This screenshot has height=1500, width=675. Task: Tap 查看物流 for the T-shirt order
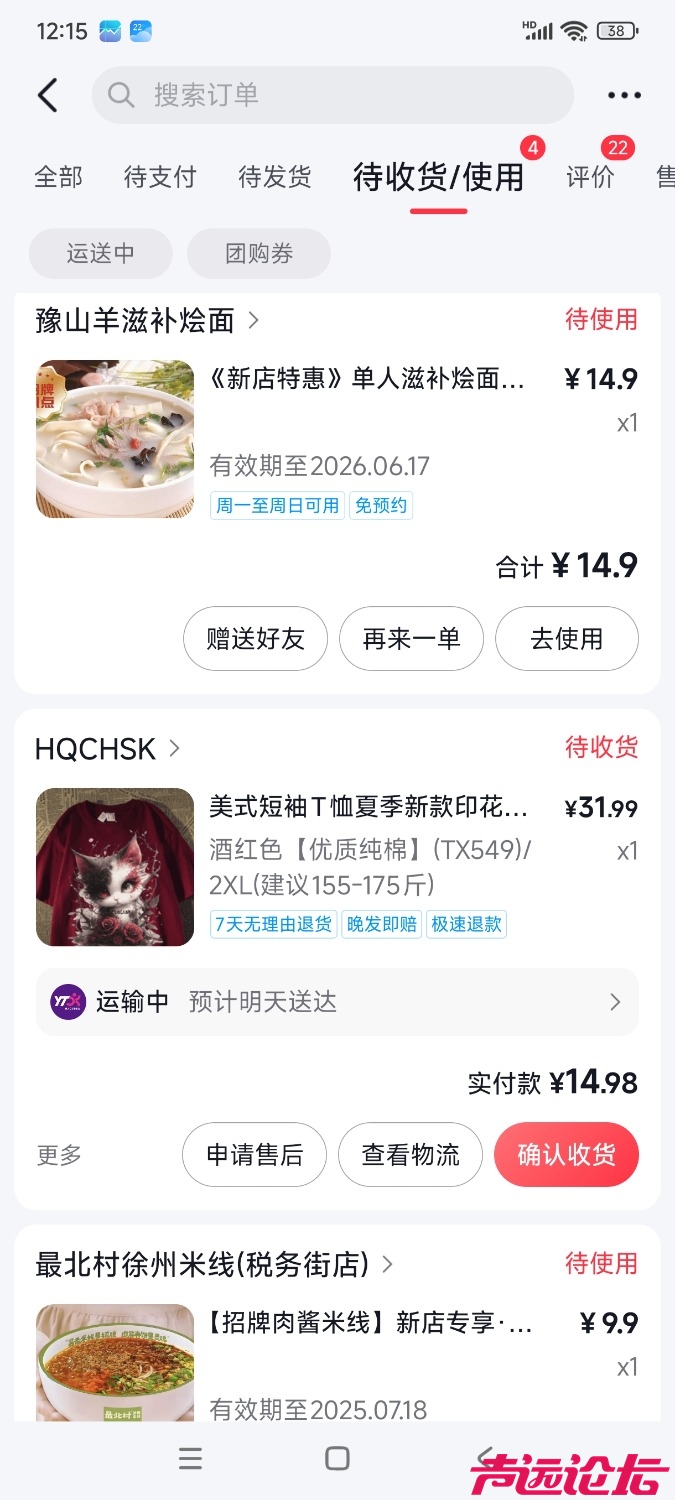click(410, 1155)
